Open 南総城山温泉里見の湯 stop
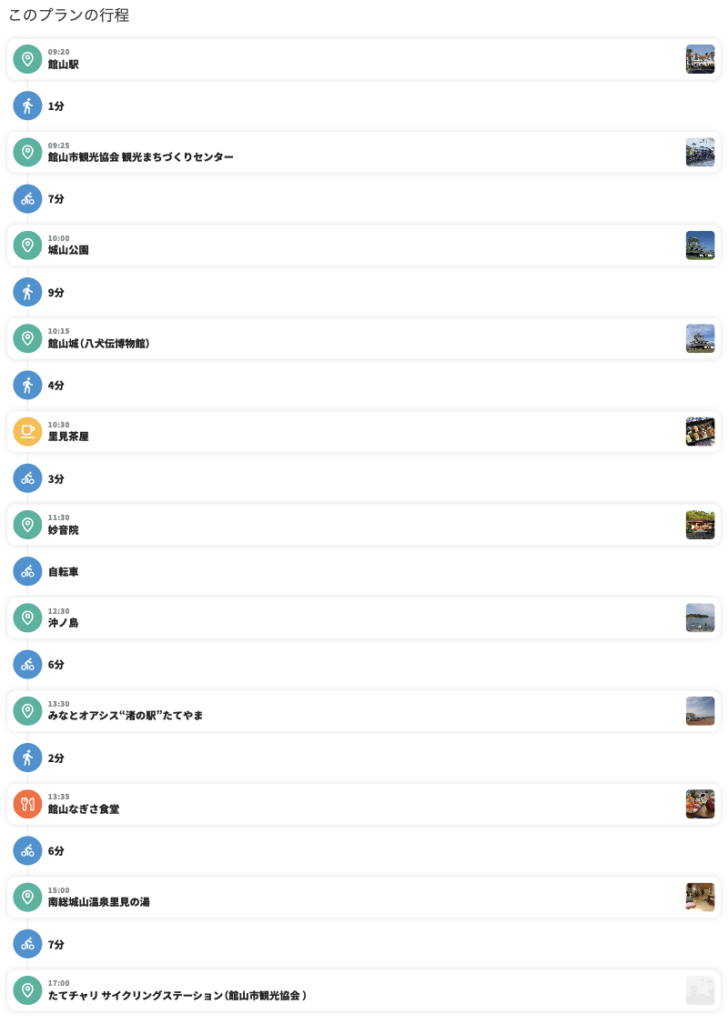Image resolution: width=728 pixels, height=1024 pixels. (x=363, y=896)
